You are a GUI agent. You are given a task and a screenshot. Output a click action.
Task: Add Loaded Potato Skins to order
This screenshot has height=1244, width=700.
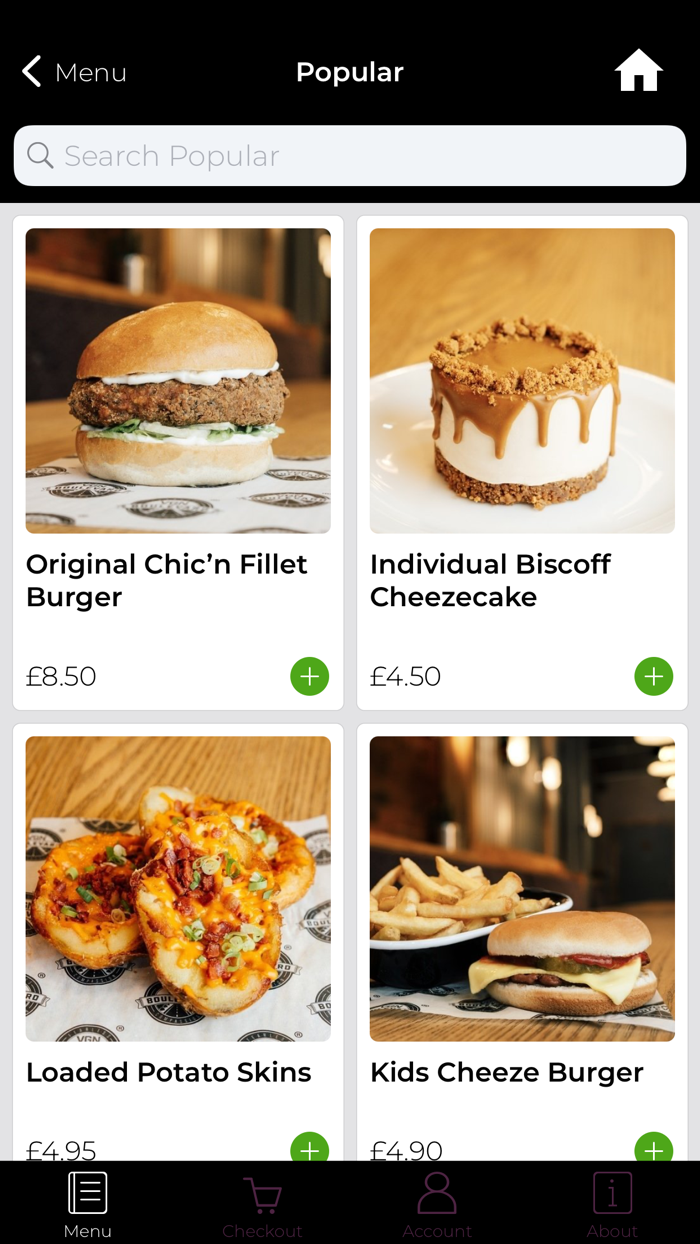click(310, 1149)
